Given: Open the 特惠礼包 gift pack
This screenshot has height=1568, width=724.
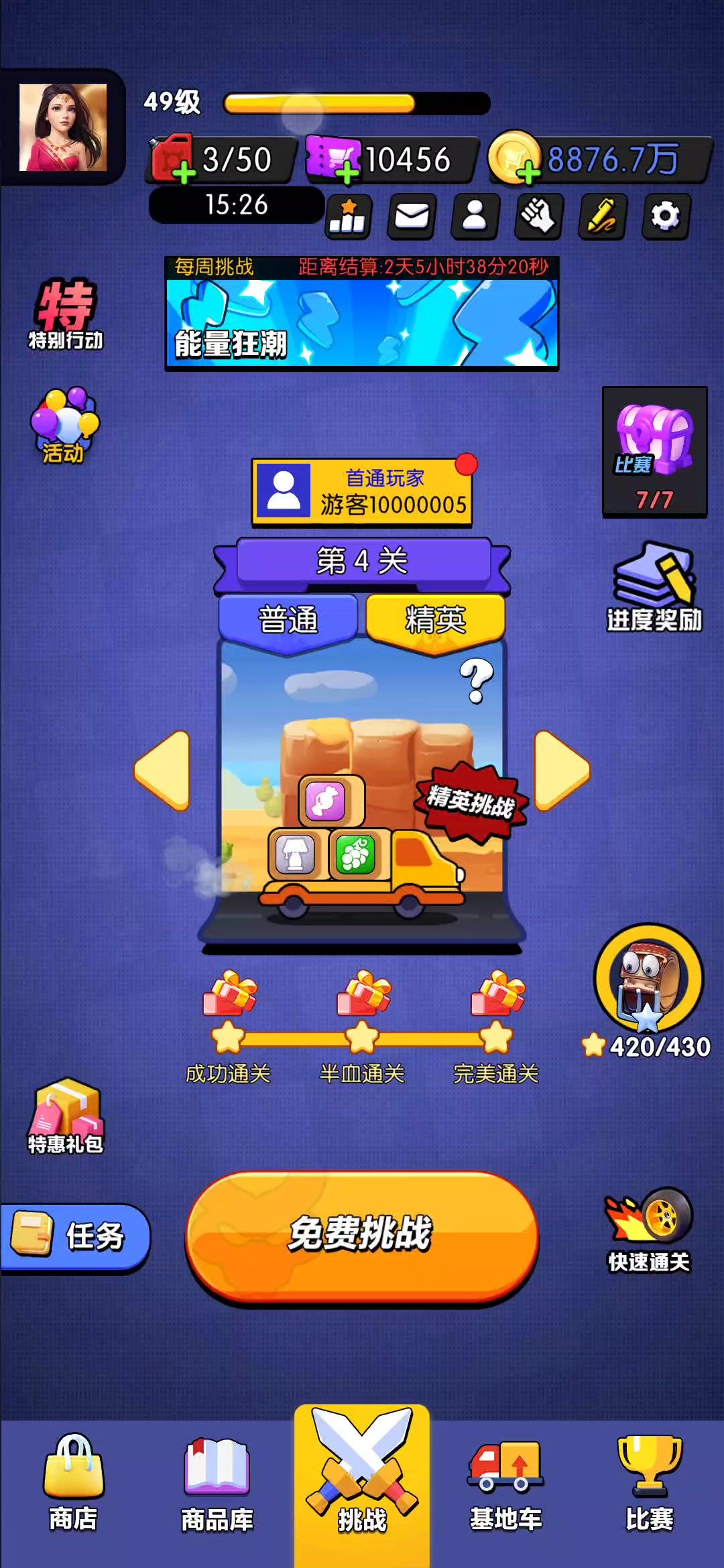Looking at the screenshot, I should [x=66, y=1116].
